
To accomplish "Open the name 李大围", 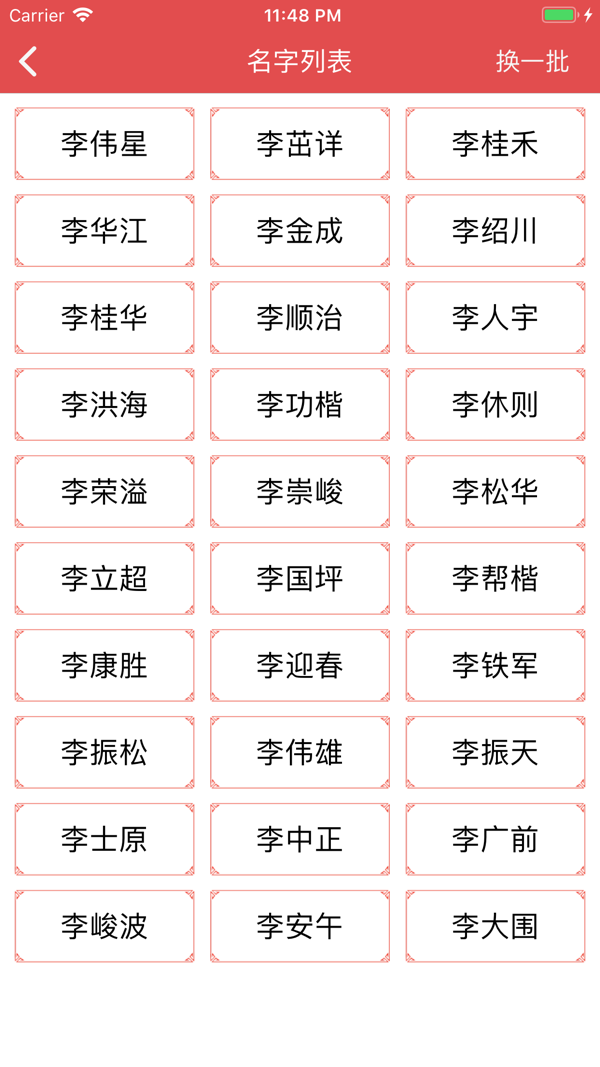I will click(495, 926).
